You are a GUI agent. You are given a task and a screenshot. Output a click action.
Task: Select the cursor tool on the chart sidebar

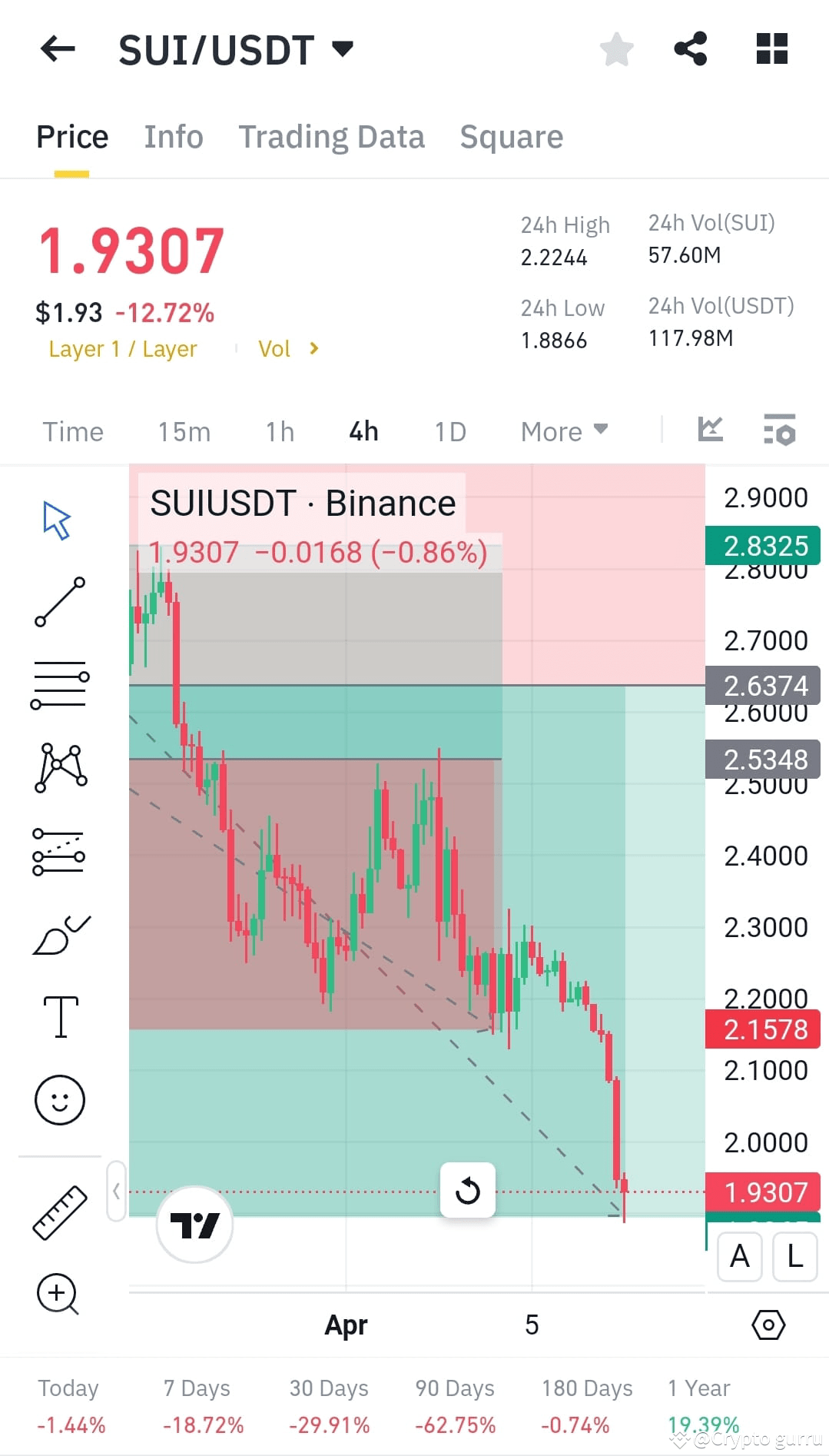click(x=58, y=519)
